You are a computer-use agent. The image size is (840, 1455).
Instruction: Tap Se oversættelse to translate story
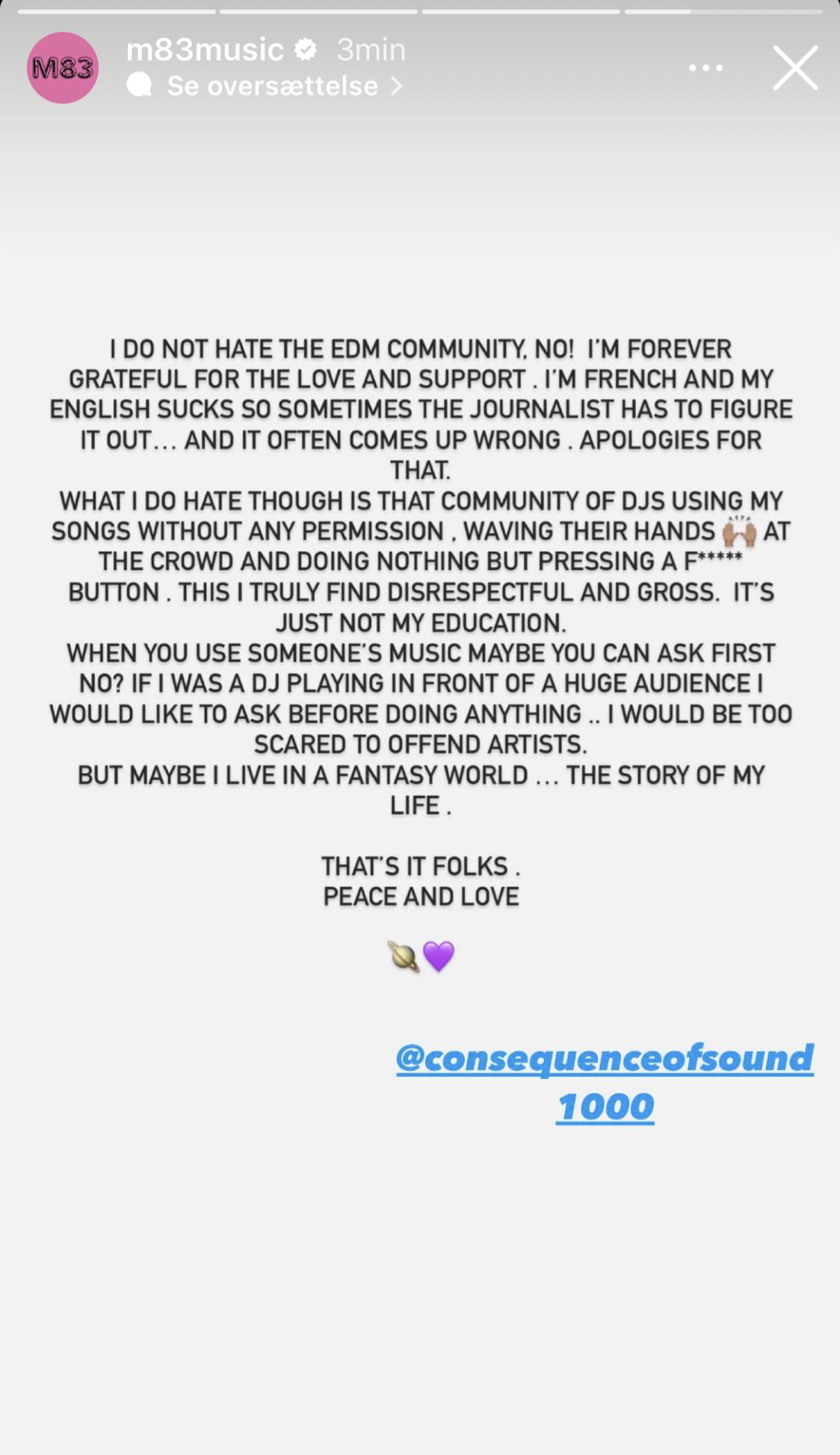pyautogui.click(x=272, y=86)
